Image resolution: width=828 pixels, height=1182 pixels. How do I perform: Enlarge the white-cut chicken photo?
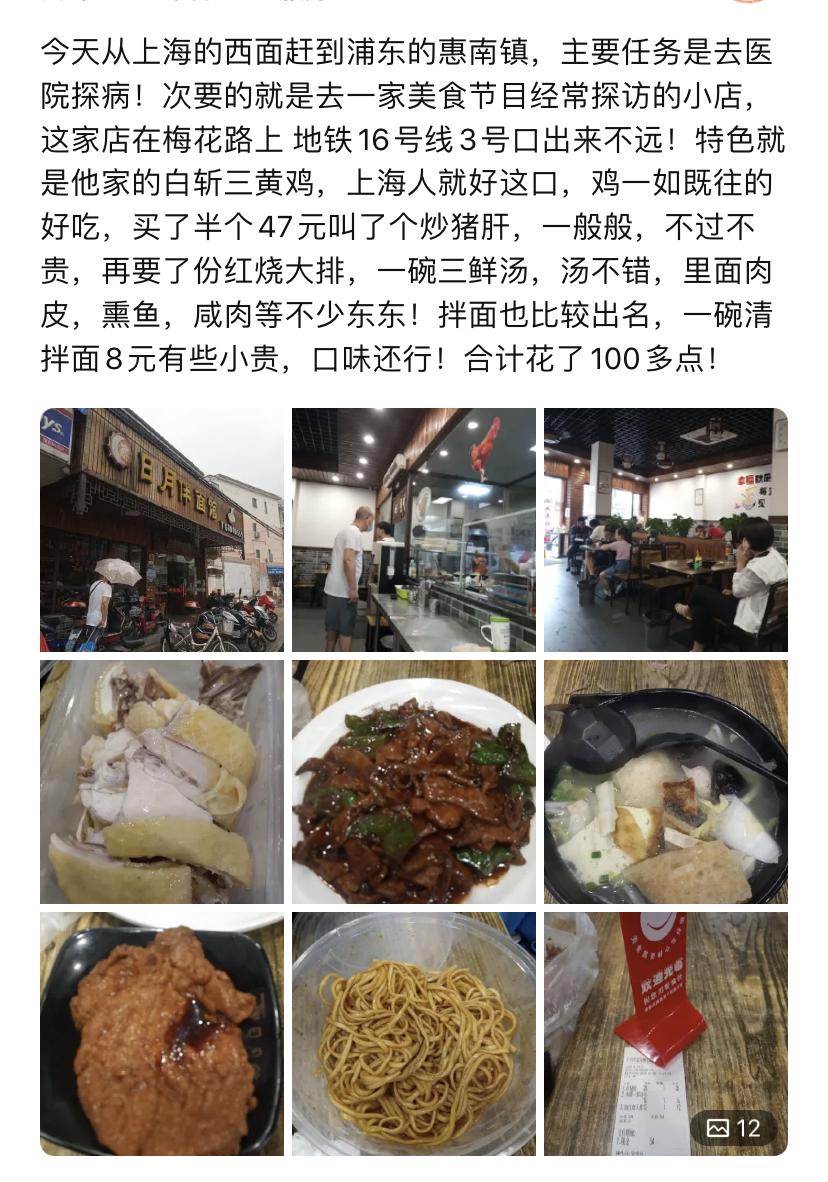162,782
